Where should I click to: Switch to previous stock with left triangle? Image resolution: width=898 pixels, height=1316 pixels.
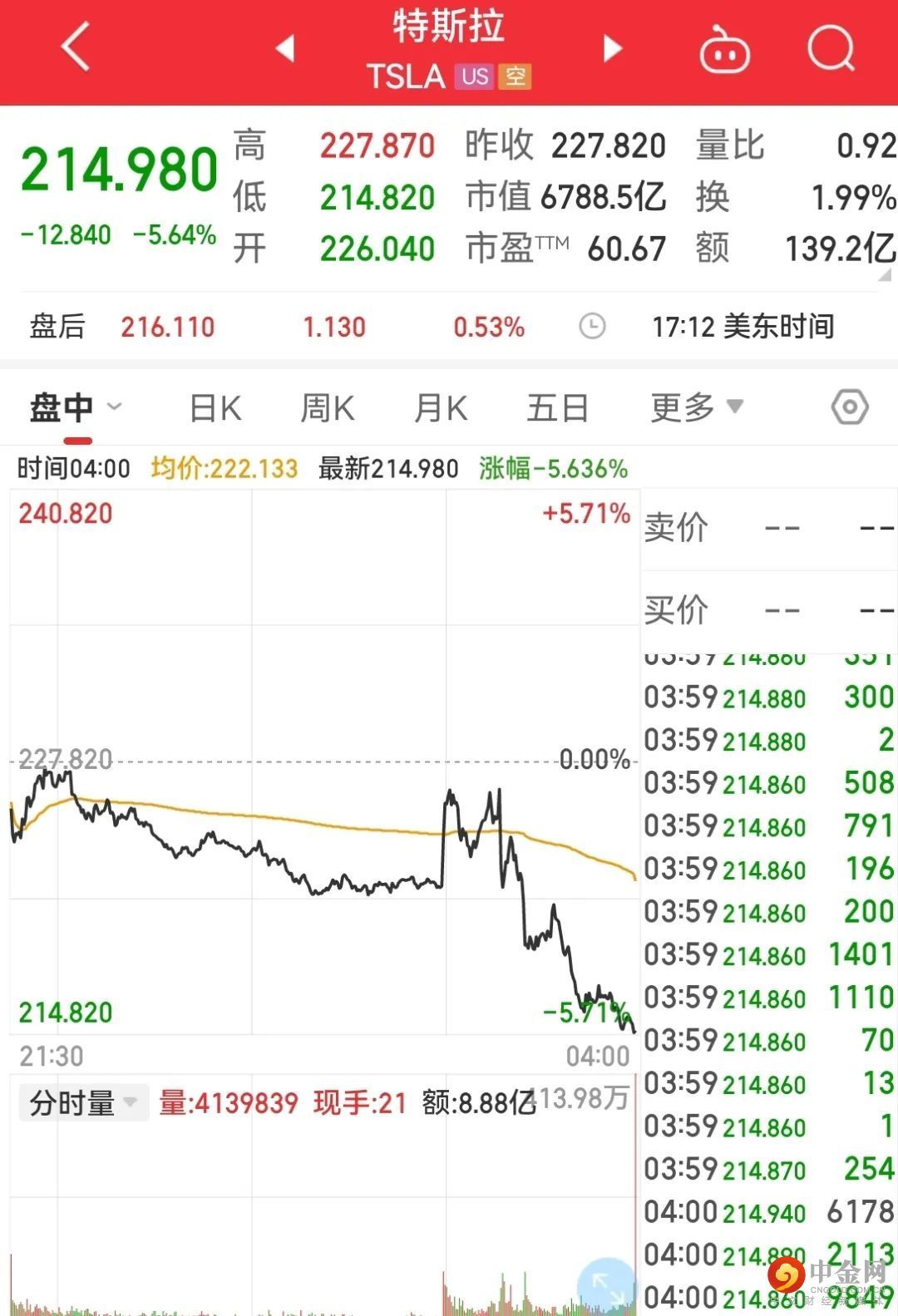285,48
